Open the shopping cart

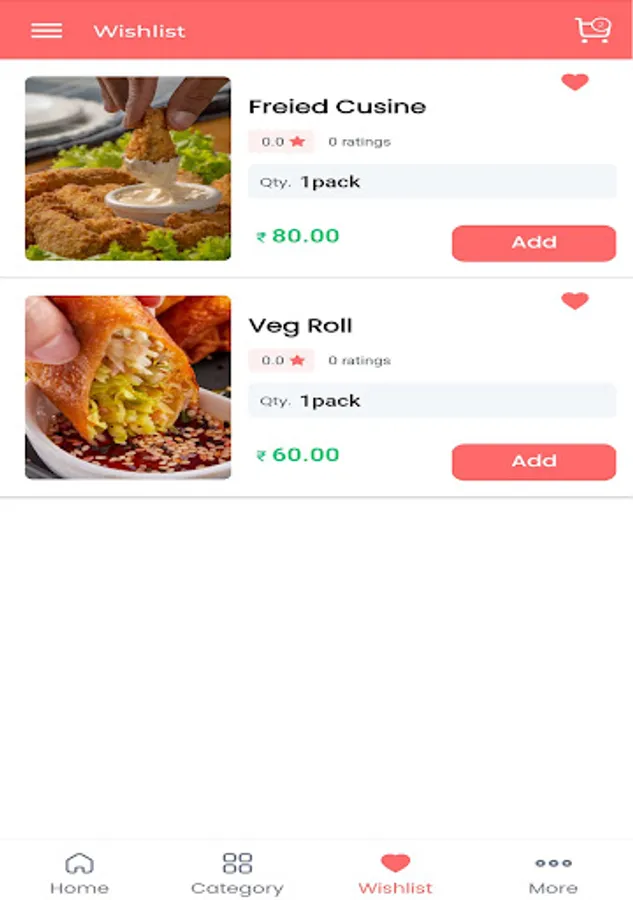click(x=592, y=30)
